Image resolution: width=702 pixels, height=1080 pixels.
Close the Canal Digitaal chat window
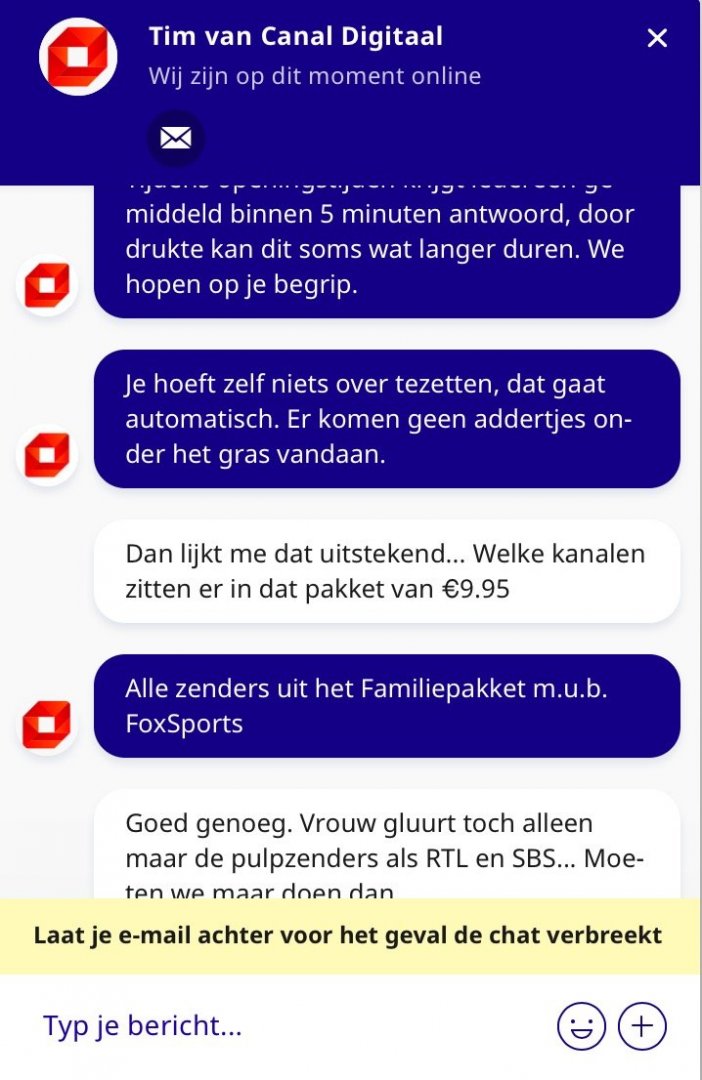[657, 39]
